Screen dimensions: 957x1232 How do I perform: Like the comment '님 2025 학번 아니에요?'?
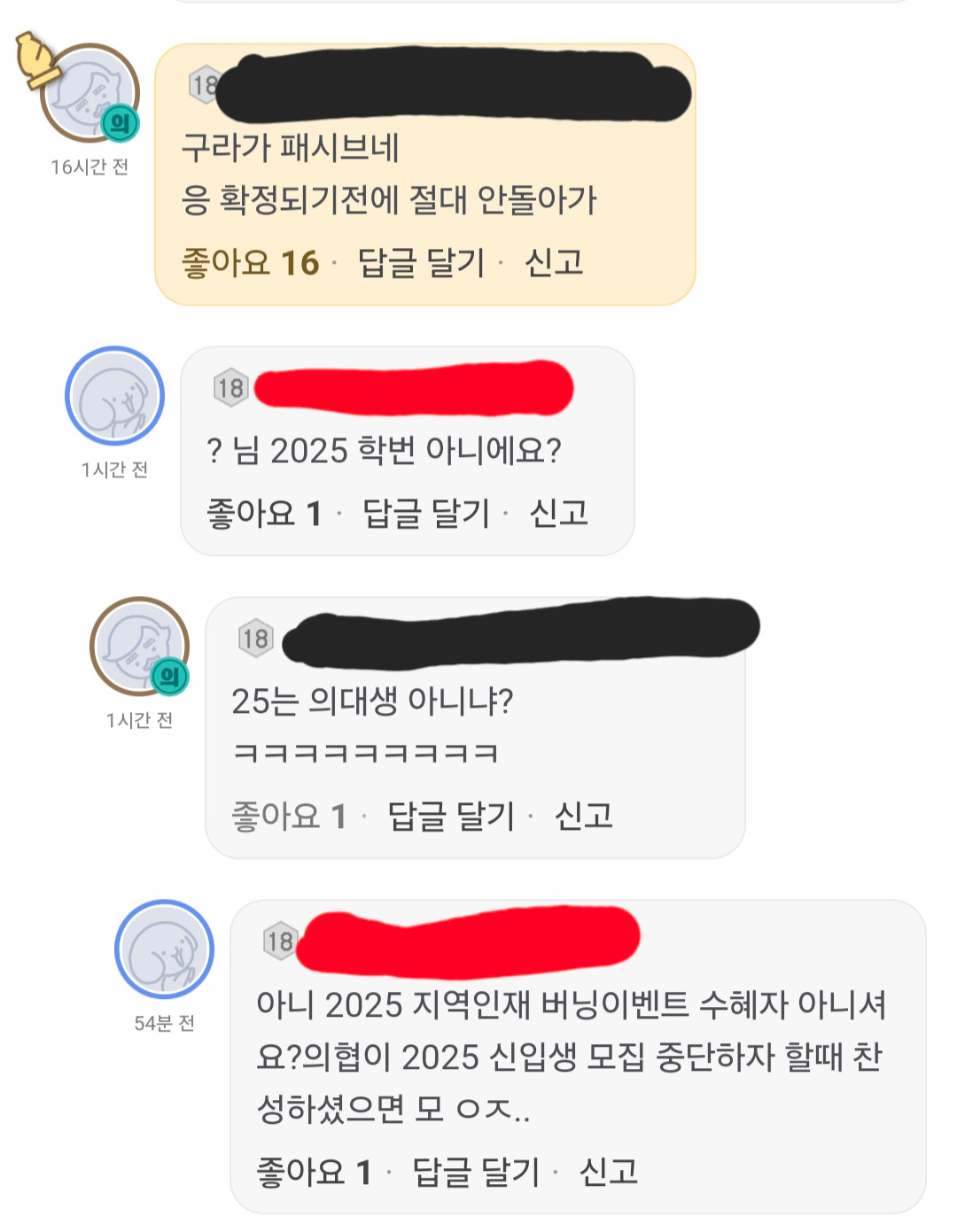[x=263, y=514]
